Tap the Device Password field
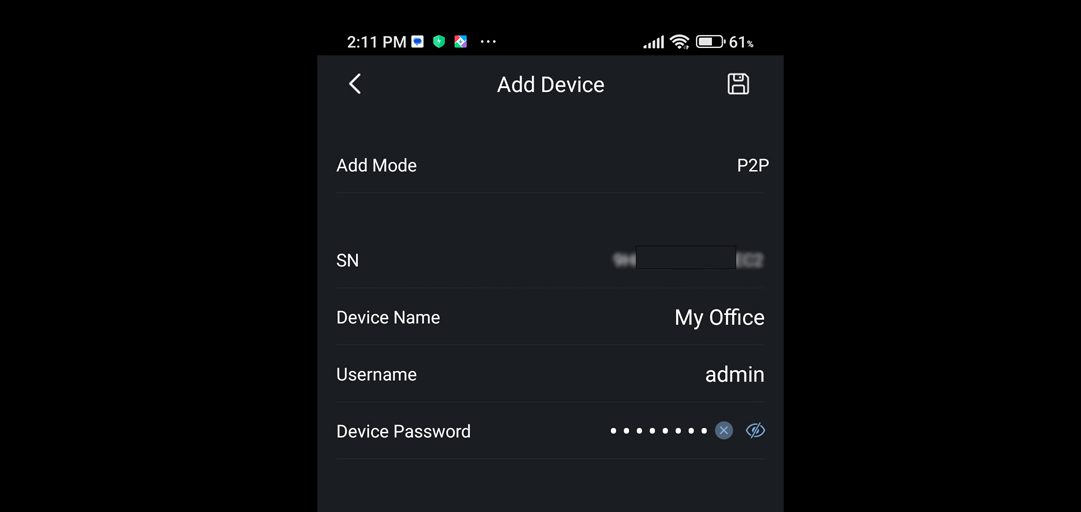Image resolution: width=1081 pixels, height=512 pixels. coord(658,431)
